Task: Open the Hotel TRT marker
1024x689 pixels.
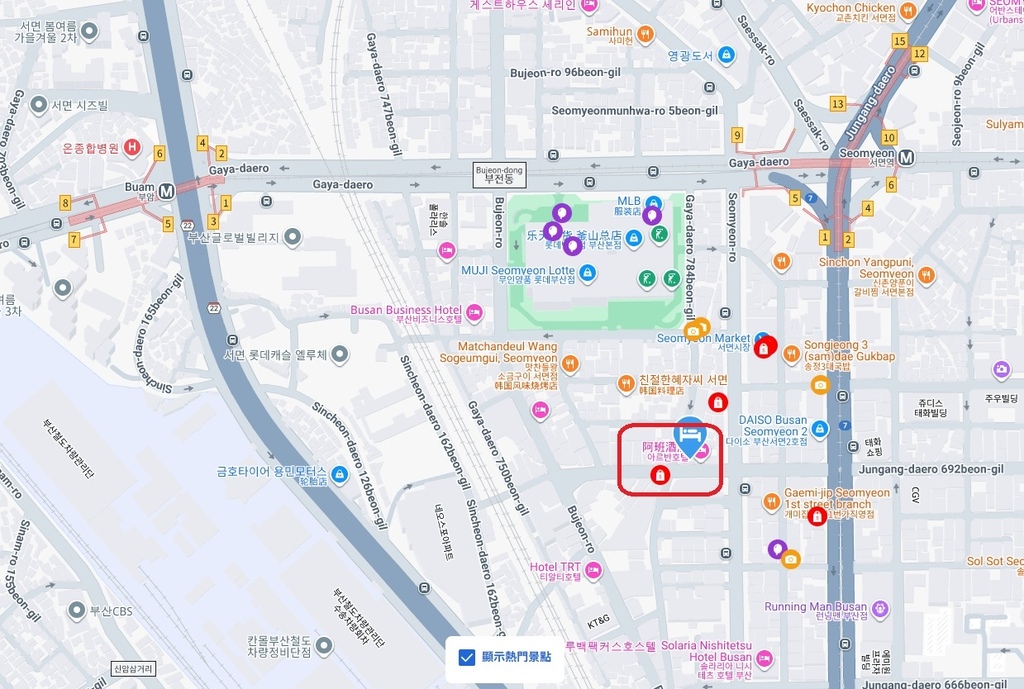Action: (x=593, y=571)
